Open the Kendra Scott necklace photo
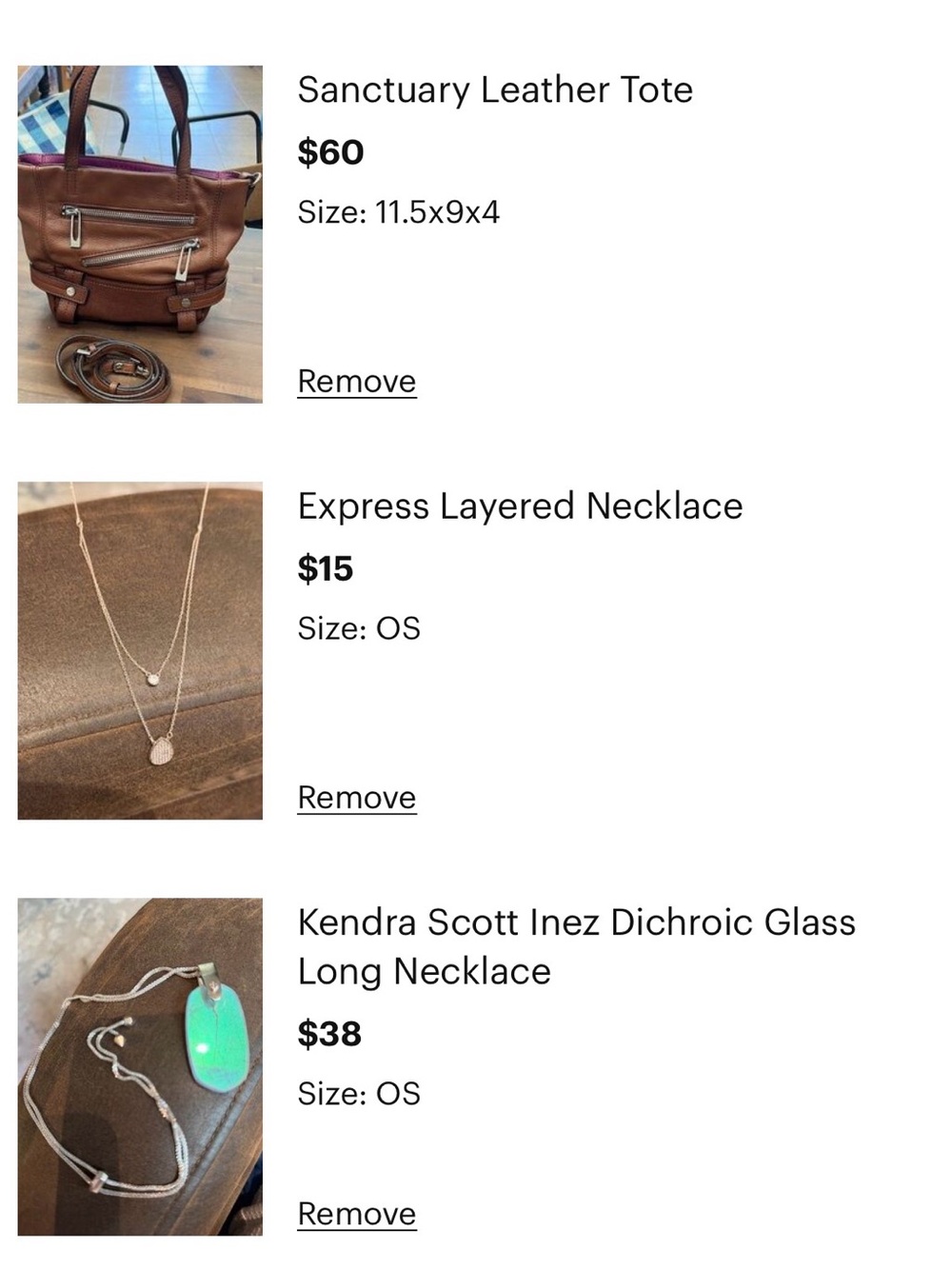 [140, 1066]
